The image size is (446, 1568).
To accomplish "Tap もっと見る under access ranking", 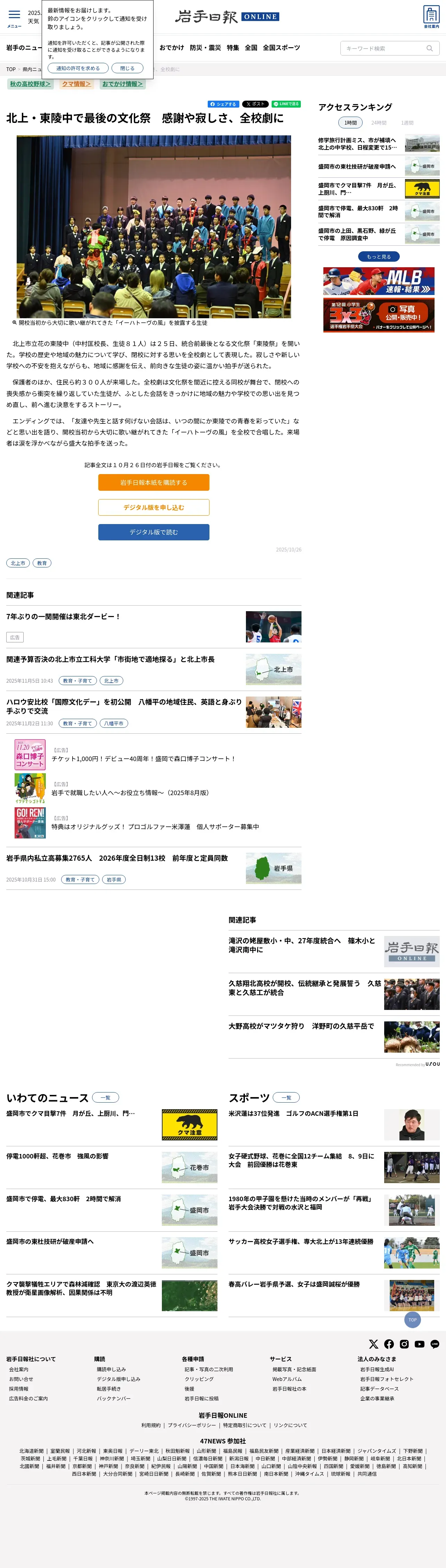I will [378, 257].
